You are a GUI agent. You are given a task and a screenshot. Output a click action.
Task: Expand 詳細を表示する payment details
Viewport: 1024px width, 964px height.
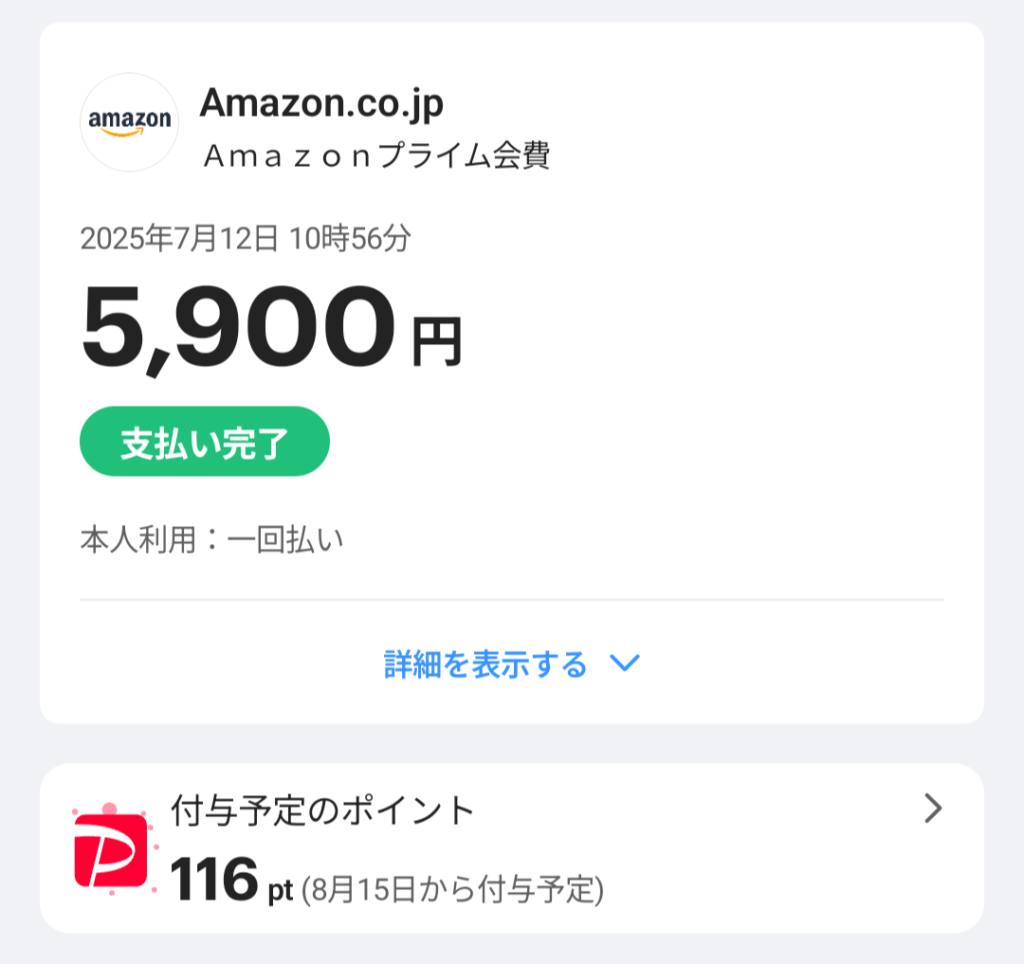511,664
